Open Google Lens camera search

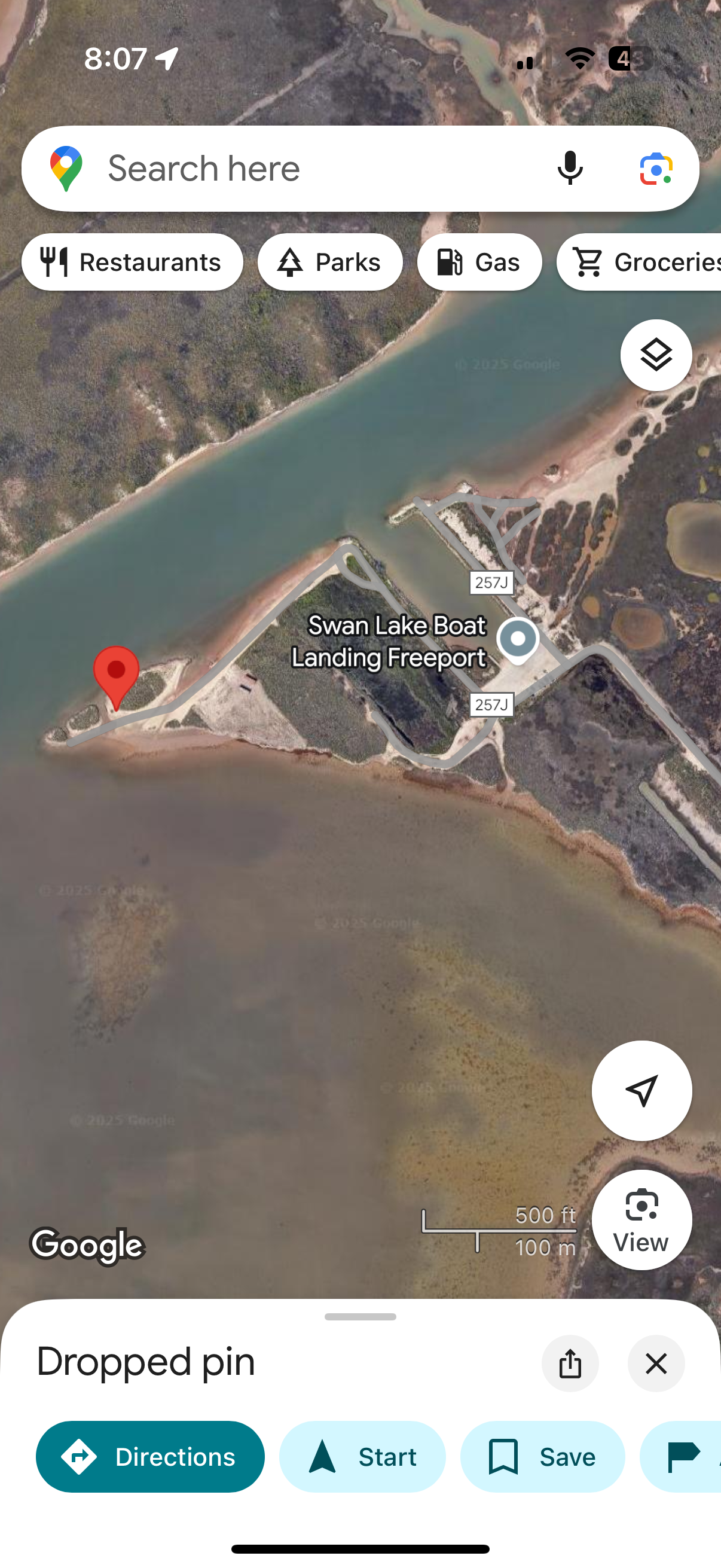pyautogui.click(x=655, y=169)
